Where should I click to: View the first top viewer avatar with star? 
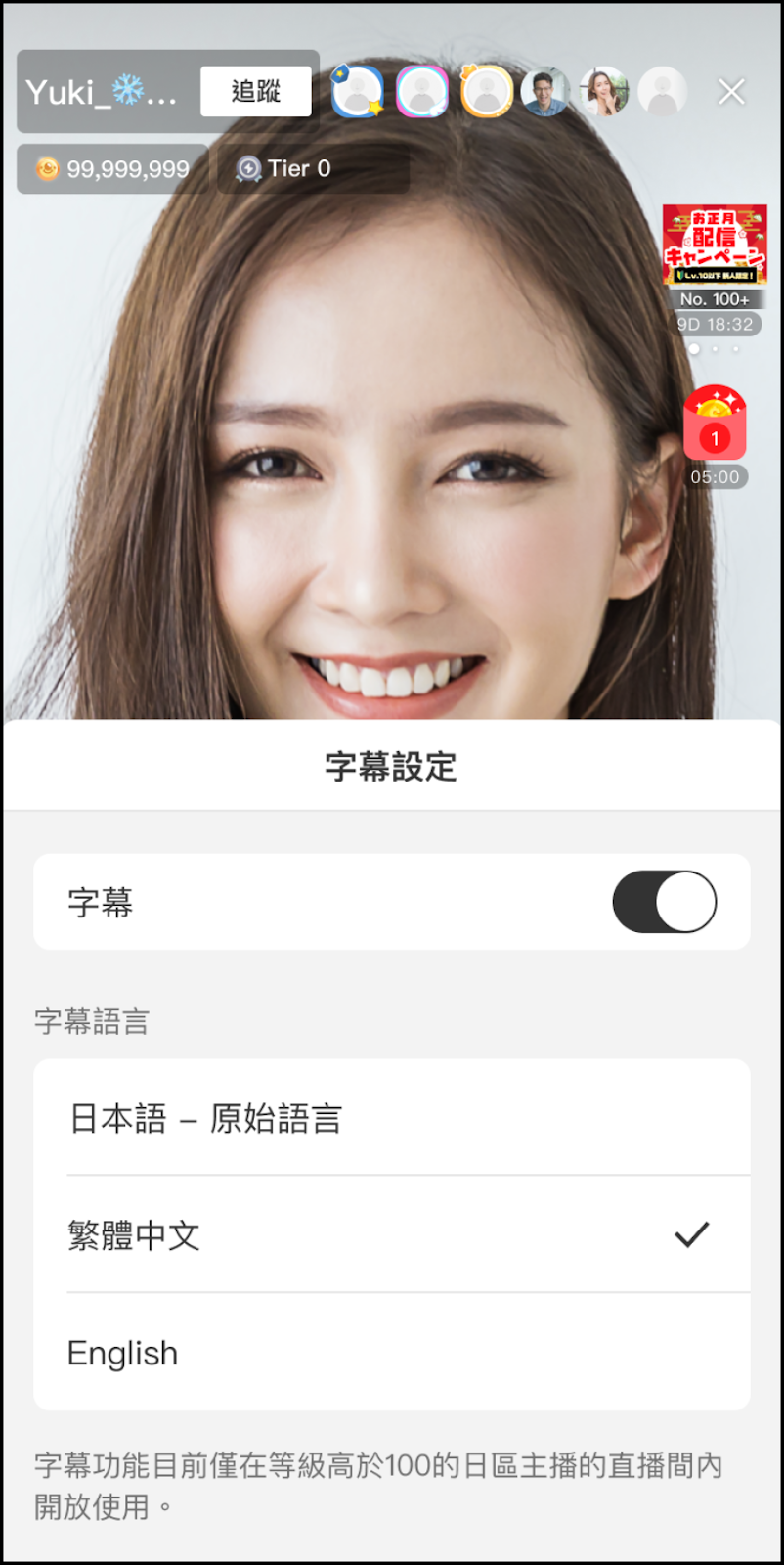[358, 92]
